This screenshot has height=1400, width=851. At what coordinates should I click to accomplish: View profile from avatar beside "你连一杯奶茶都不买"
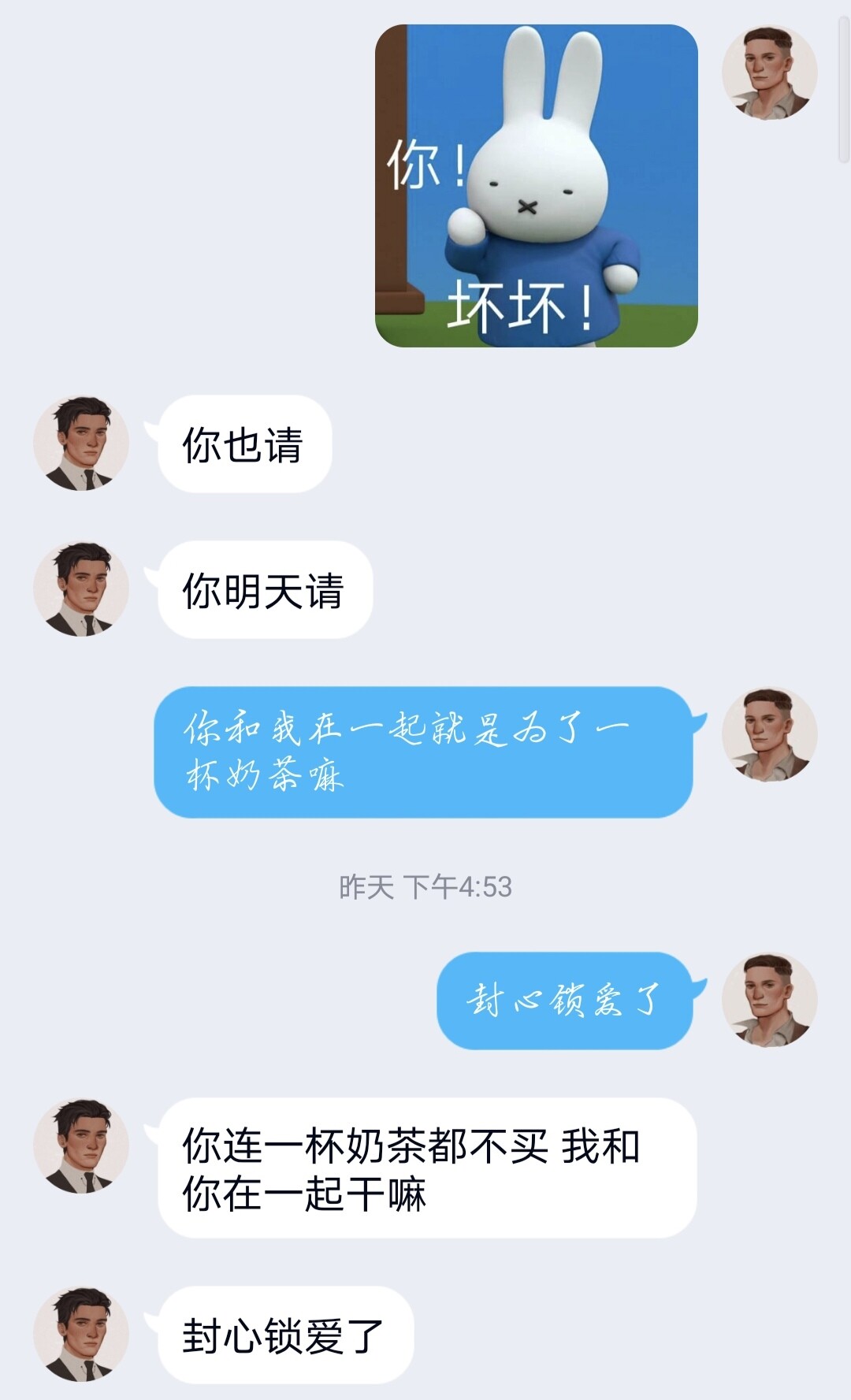coord(81,1146)
